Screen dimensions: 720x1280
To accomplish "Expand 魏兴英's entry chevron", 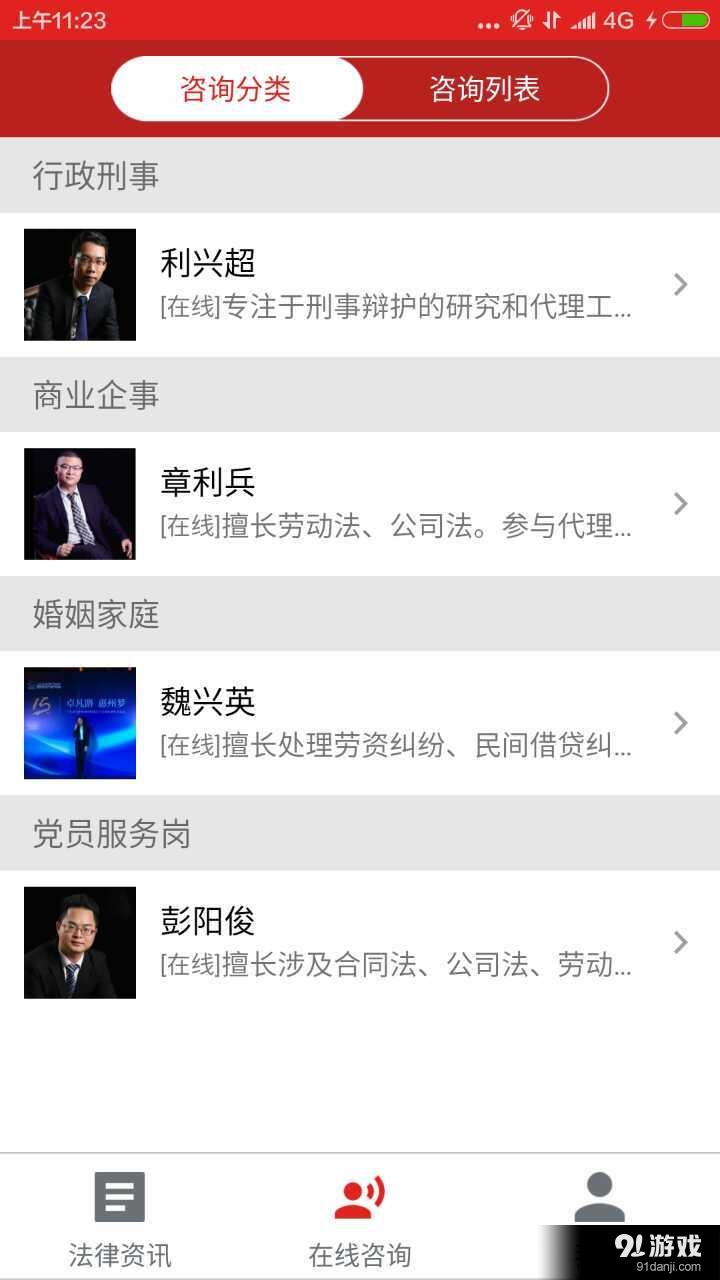I will (682, 723).
